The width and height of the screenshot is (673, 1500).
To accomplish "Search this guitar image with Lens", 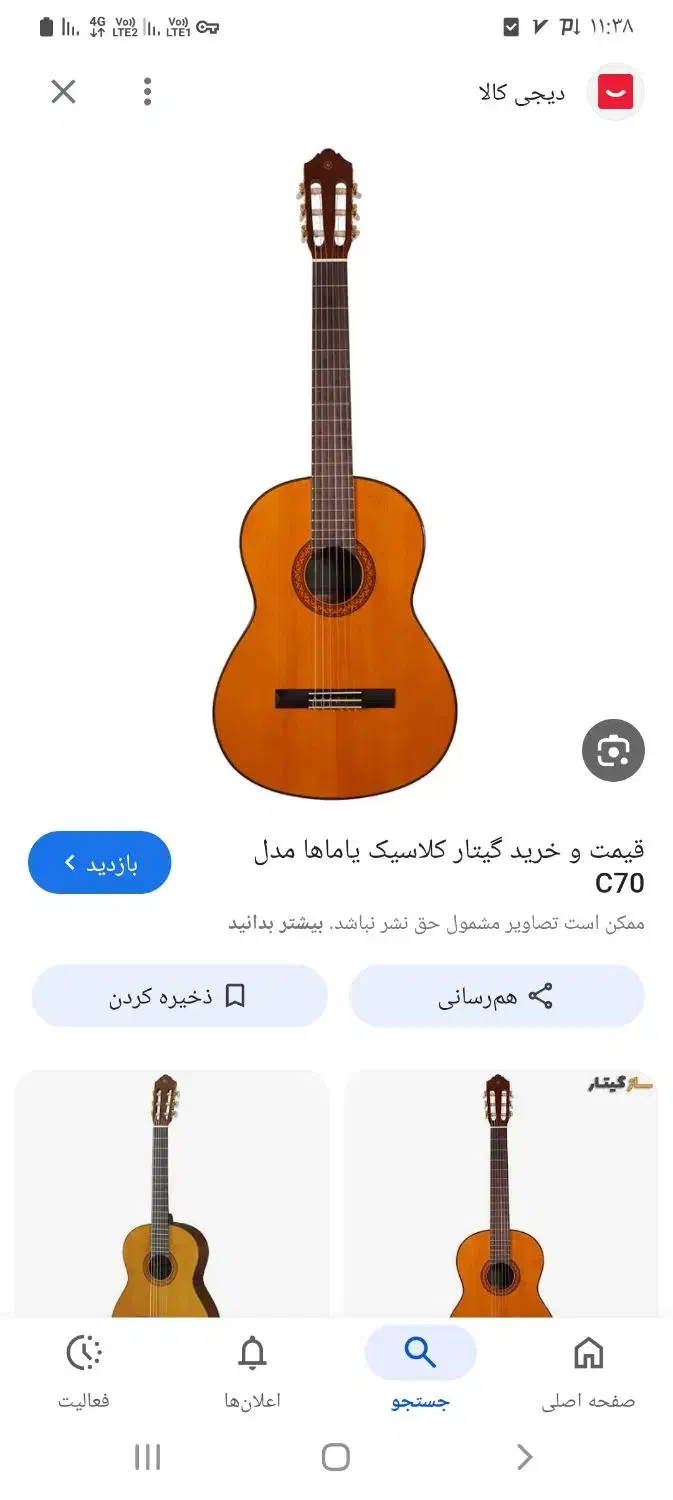I will point(613,750).
